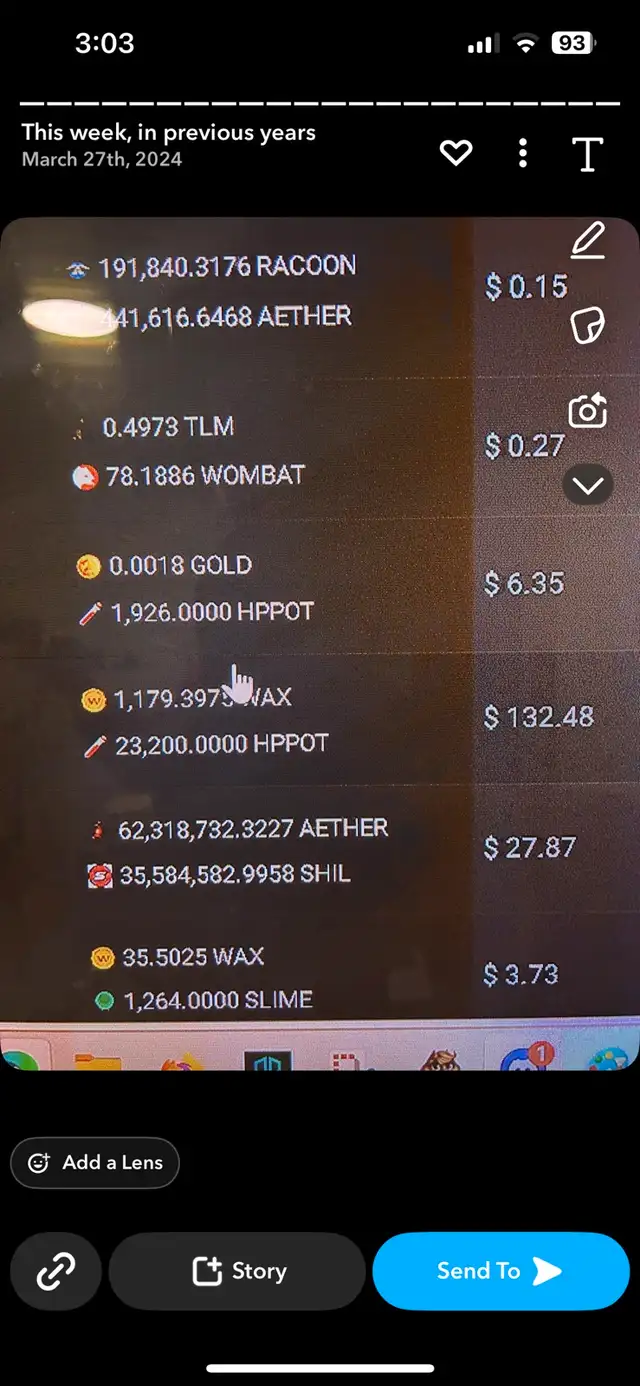
Task: Open the Send To screen
Action: coord(501,1271)
